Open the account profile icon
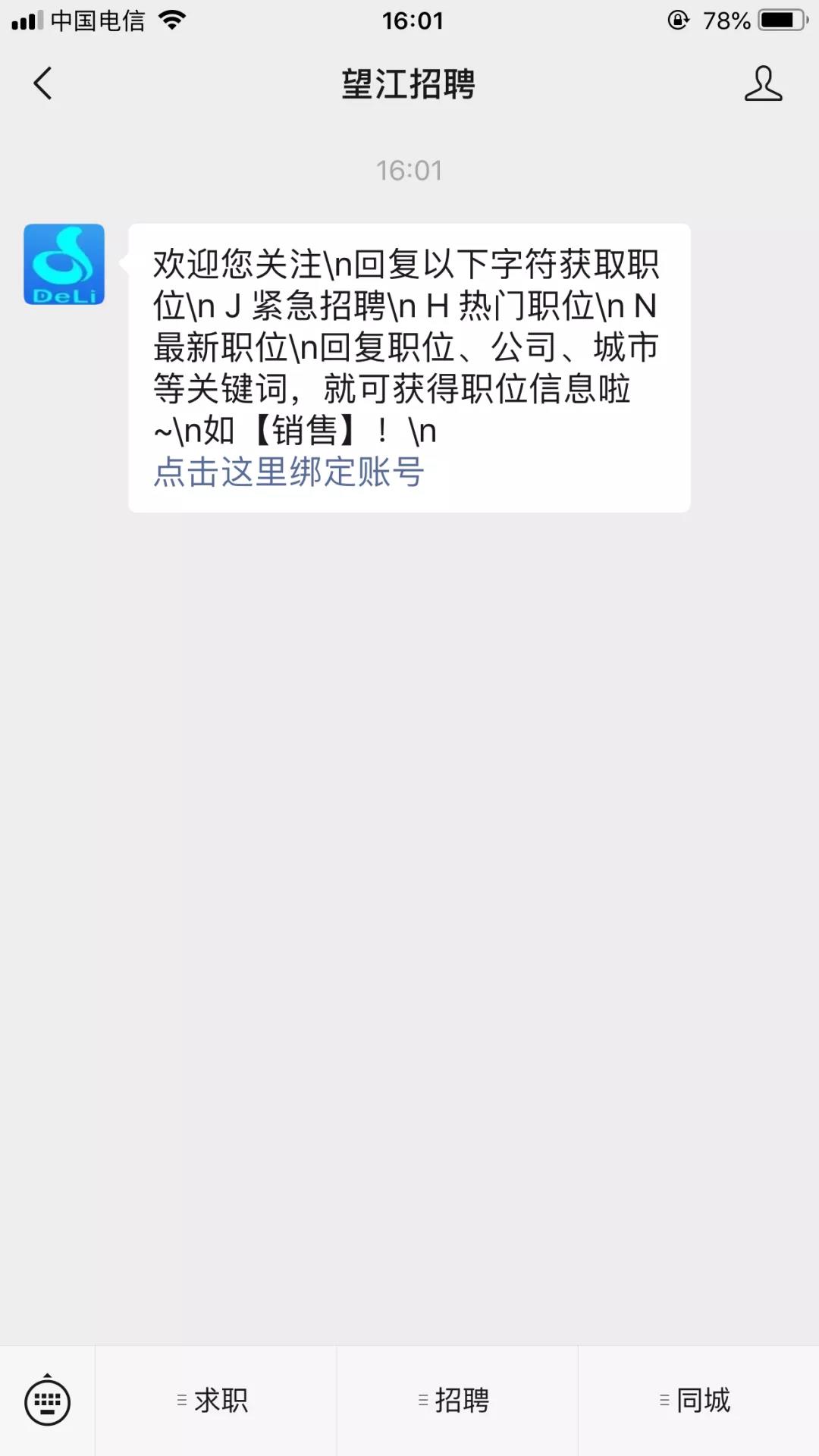The width and height of the screenshot is (819, 1456). pos(762,83)
